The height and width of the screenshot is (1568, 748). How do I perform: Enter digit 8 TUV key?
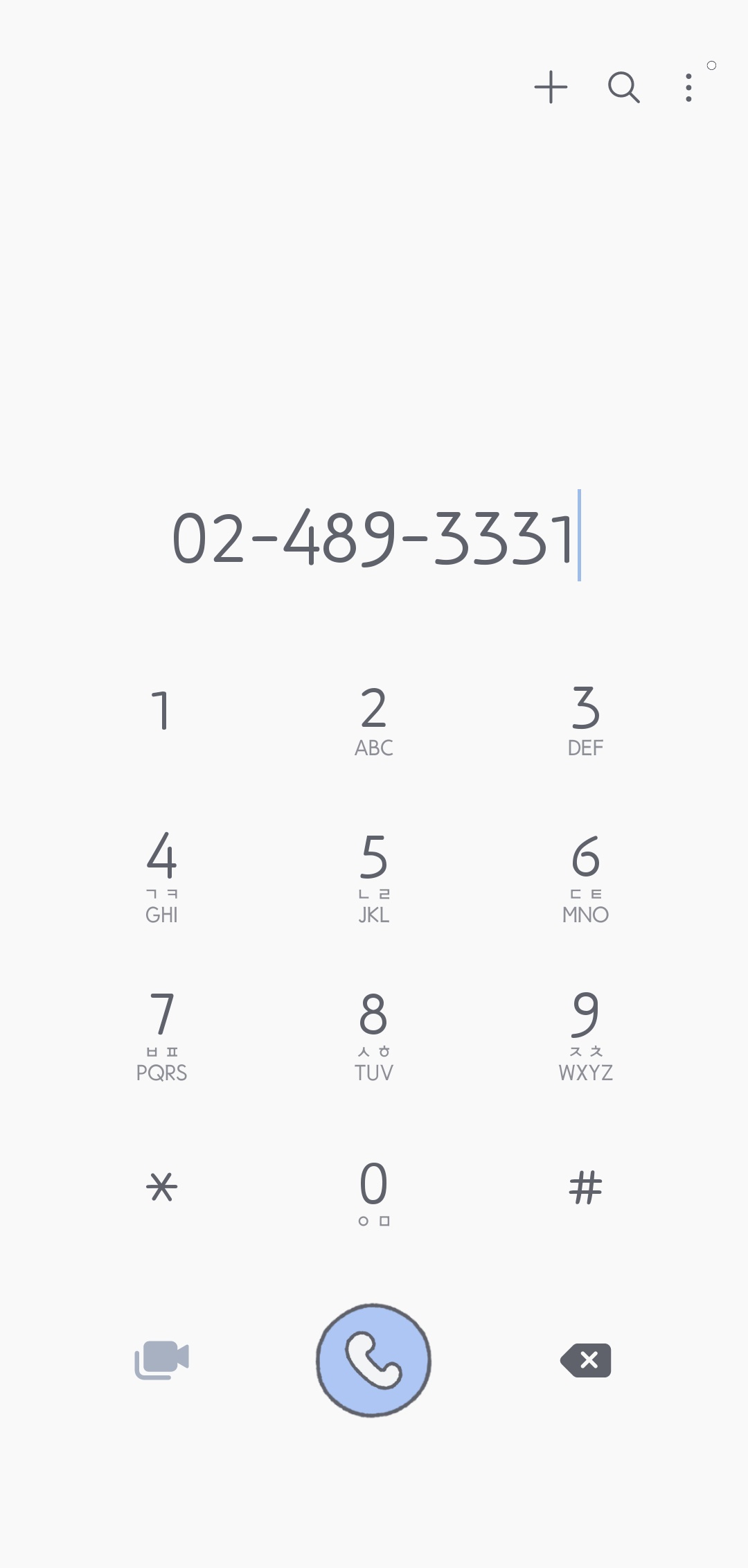[374, 1034]
